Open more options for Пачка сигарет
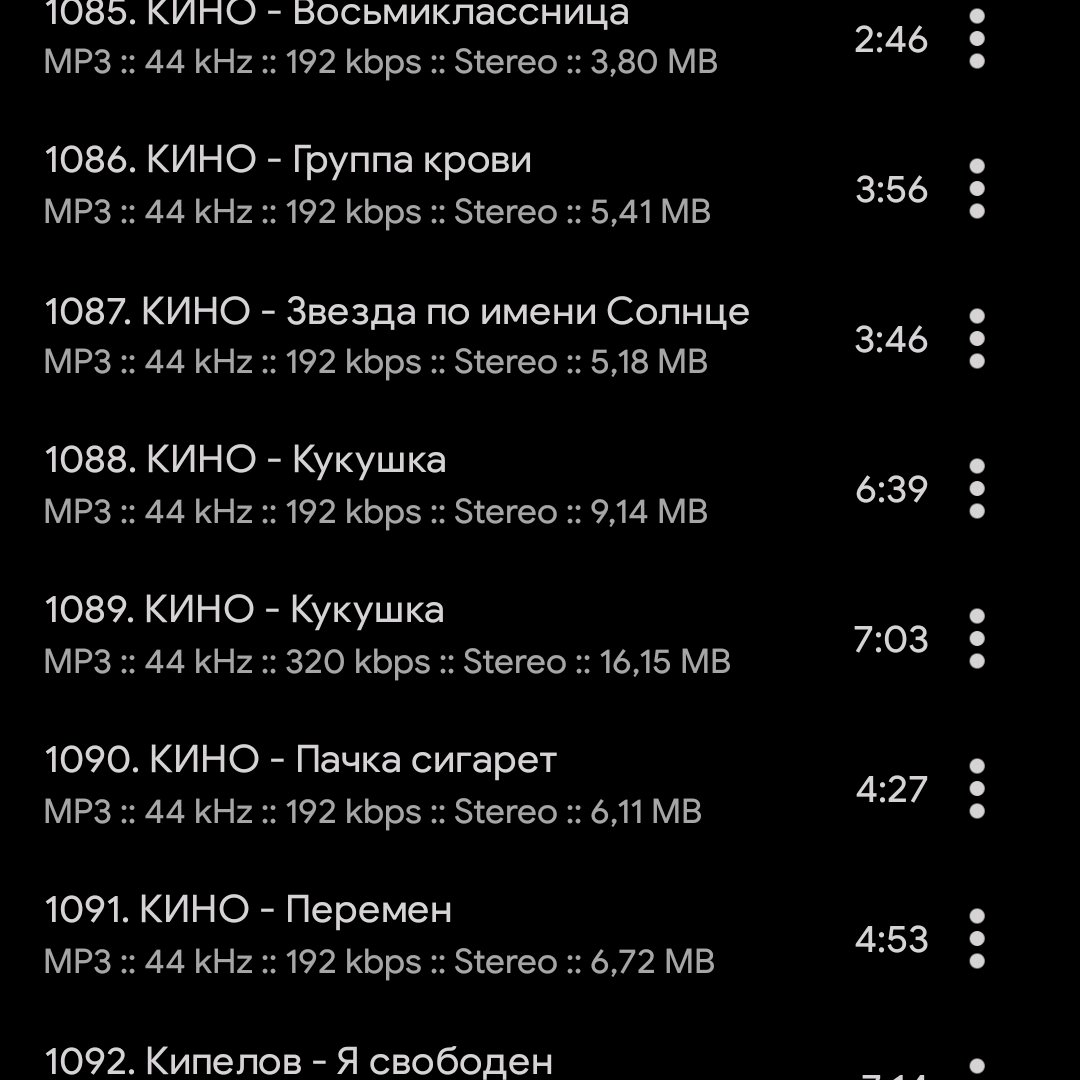This screenshot has width=1080, height=1080. (977, 789)
